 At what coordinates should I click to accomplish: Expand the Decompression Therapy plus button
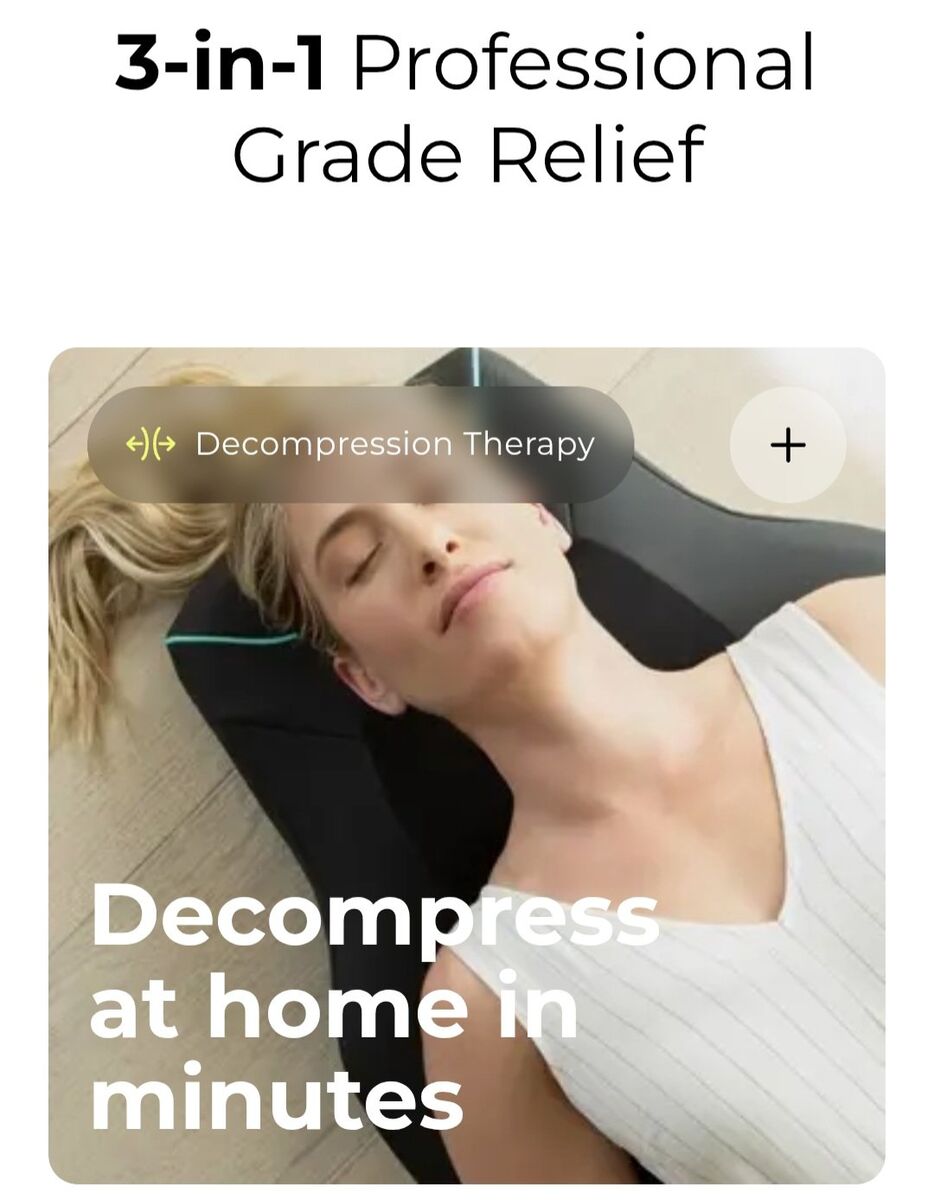788,445
